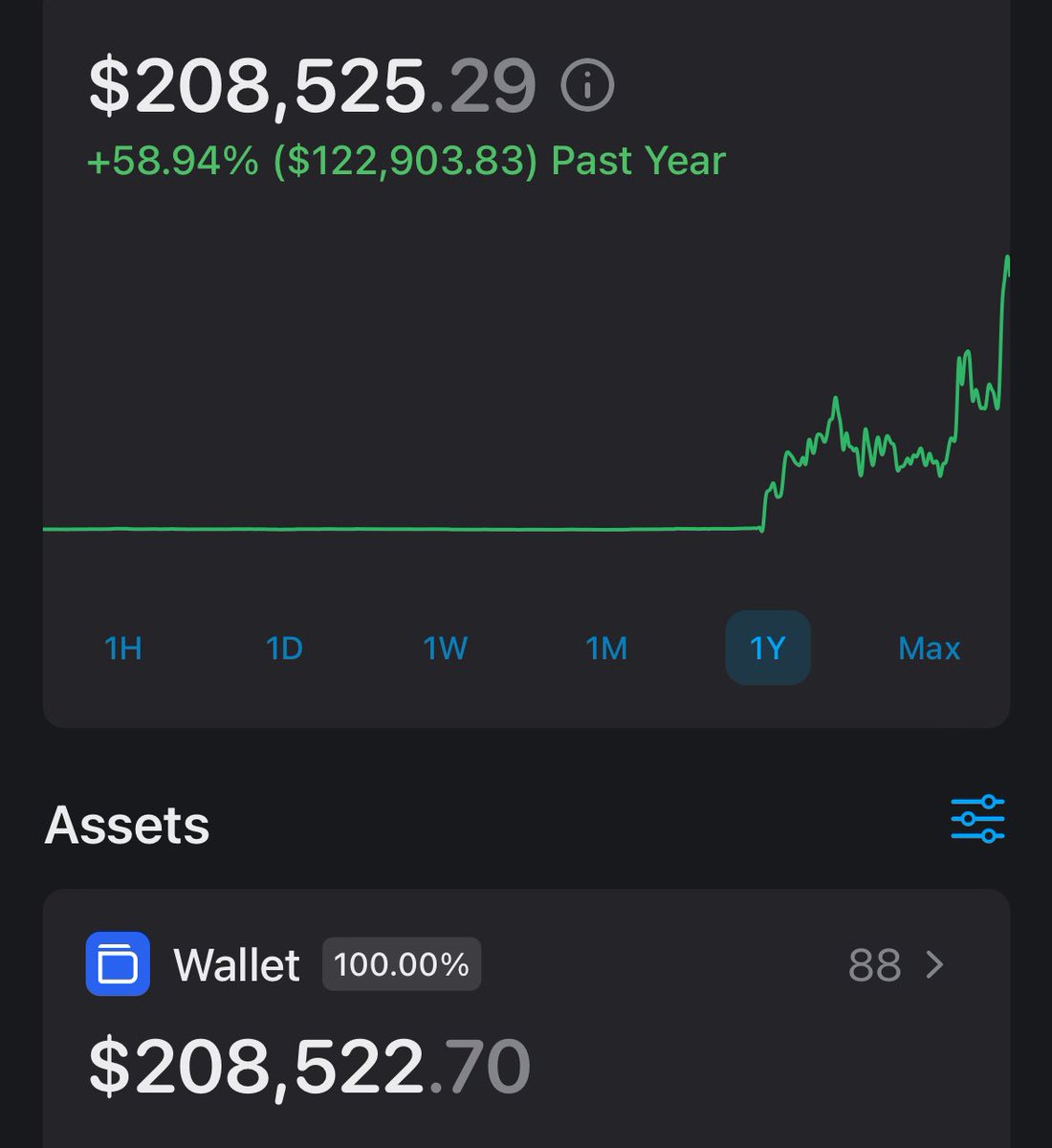
Task: Change chart range to 1M
Action: (606, 649)
